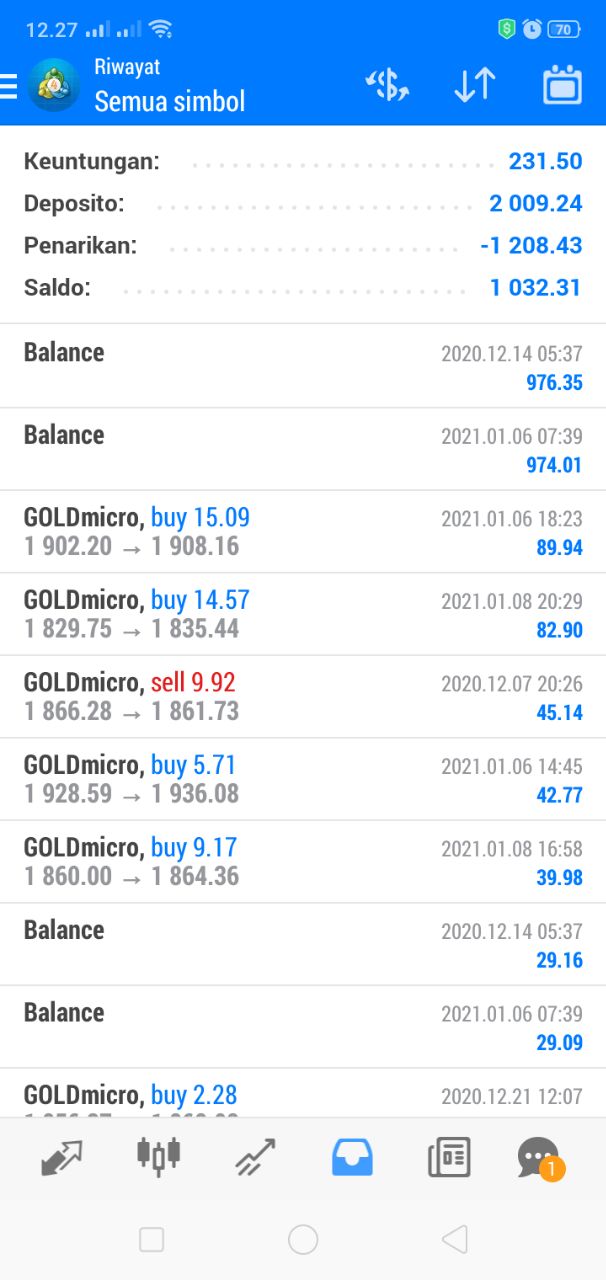
Task: Open the symbol filter icon
Action: click(387, 85)
